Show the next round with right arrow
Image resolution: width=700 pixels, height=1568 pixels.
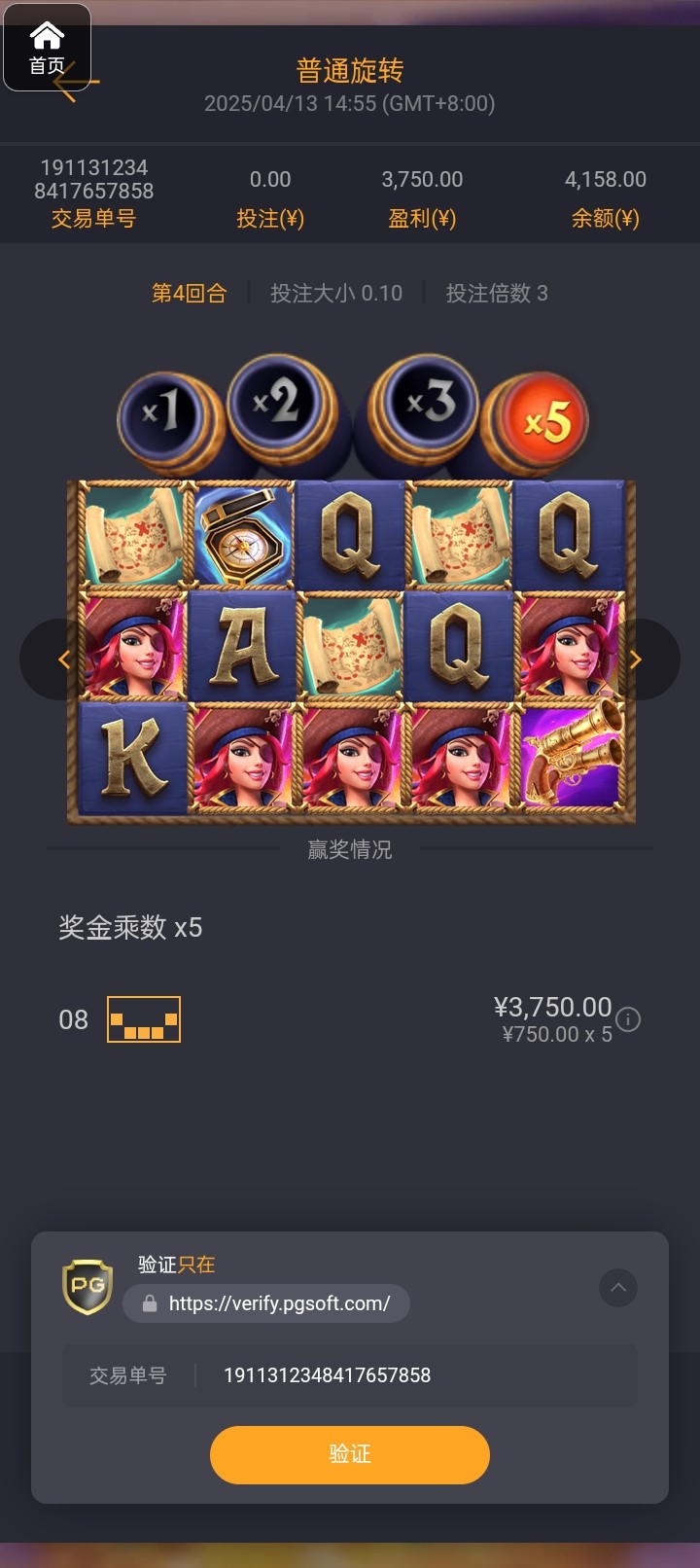tap(637, 659)
